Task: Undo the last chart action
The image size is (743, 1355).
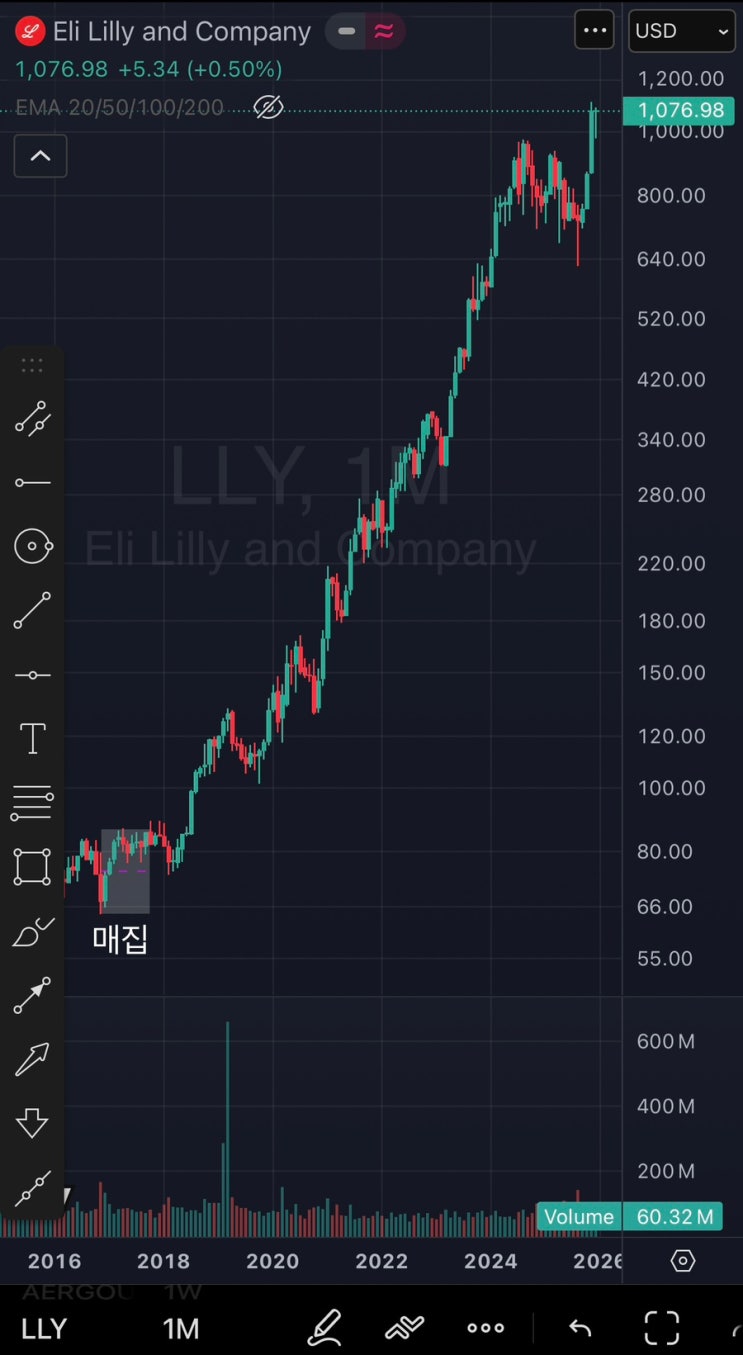Action: click(580, 1328)
